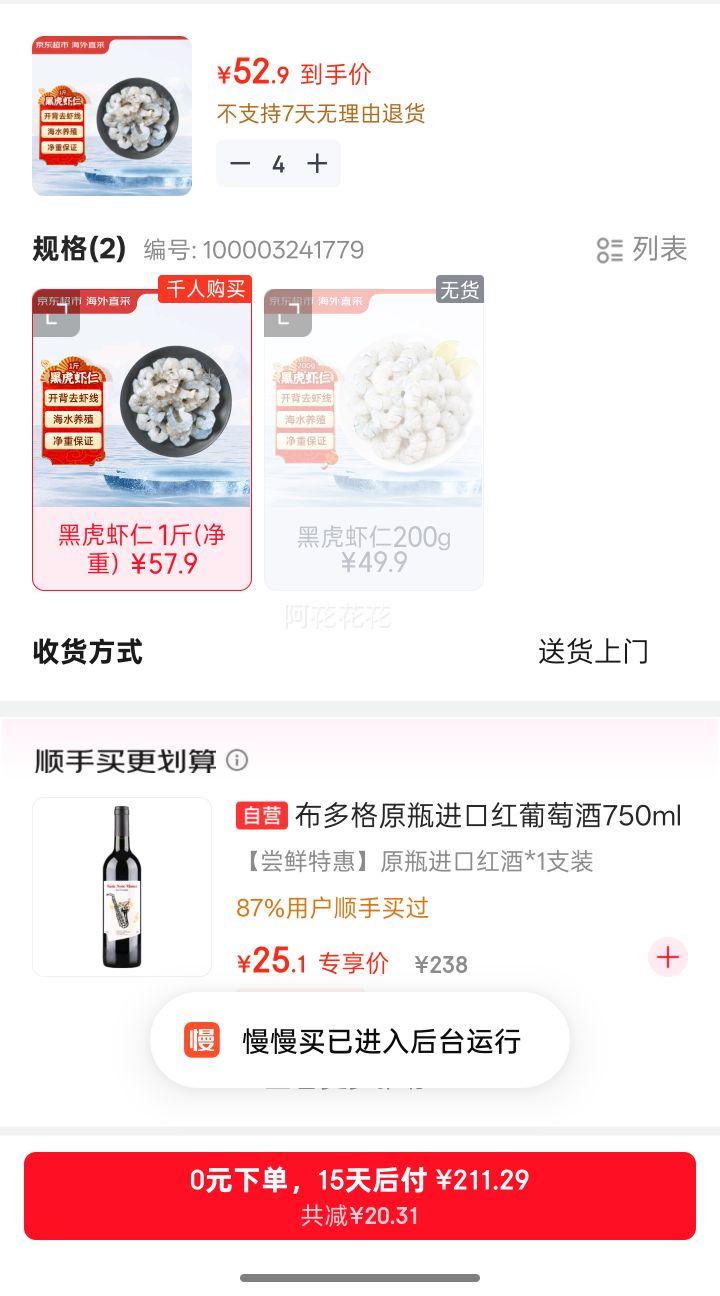
Task: Dismiss the 慢慢买已进入后台运行 toast message
Action: pos(380,1041)
